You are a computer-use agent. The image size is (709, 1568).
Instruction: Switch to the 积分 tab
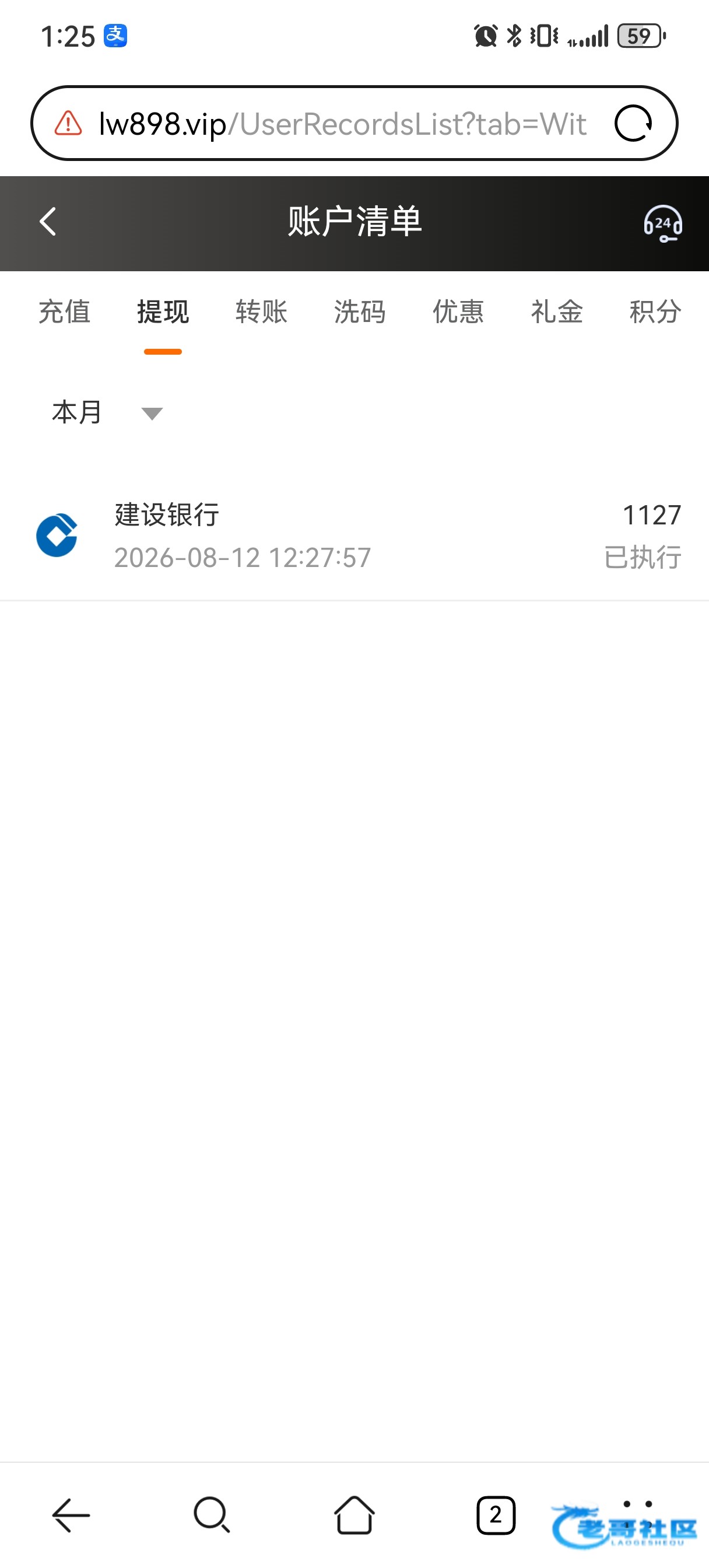click(x=655, y=312)
